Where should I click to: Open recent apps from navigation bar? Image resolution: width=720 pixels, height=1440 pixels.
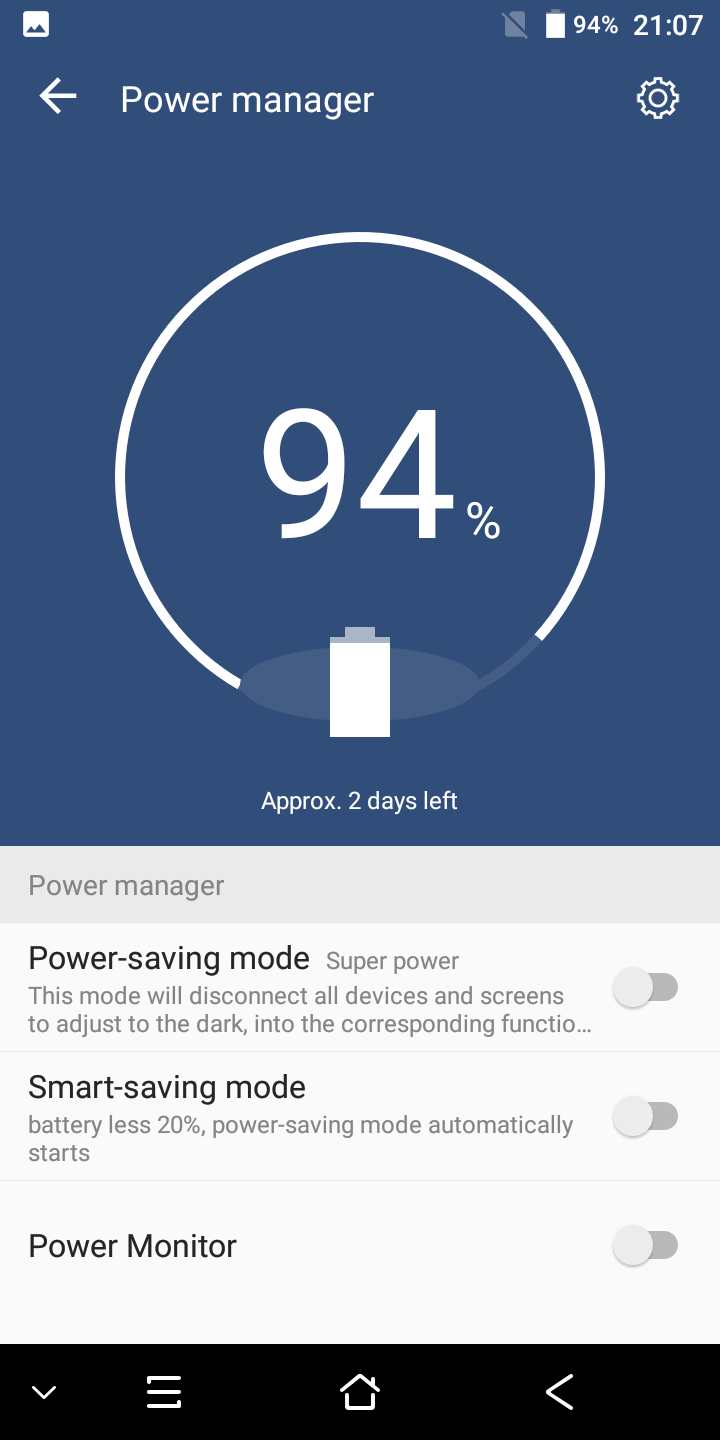click(164, 1392)
